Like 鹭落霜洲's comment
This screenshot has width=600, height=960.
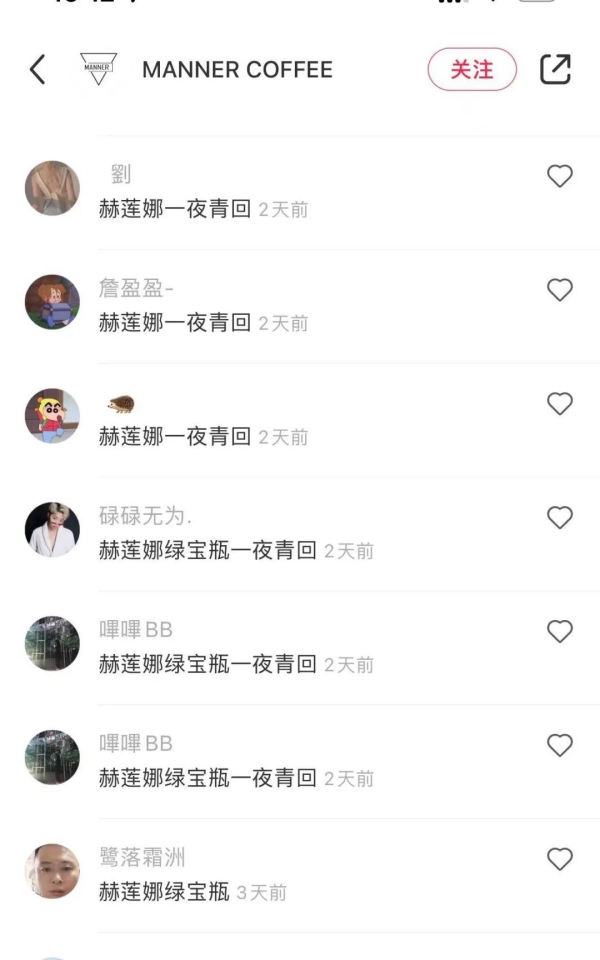point(560,859)
